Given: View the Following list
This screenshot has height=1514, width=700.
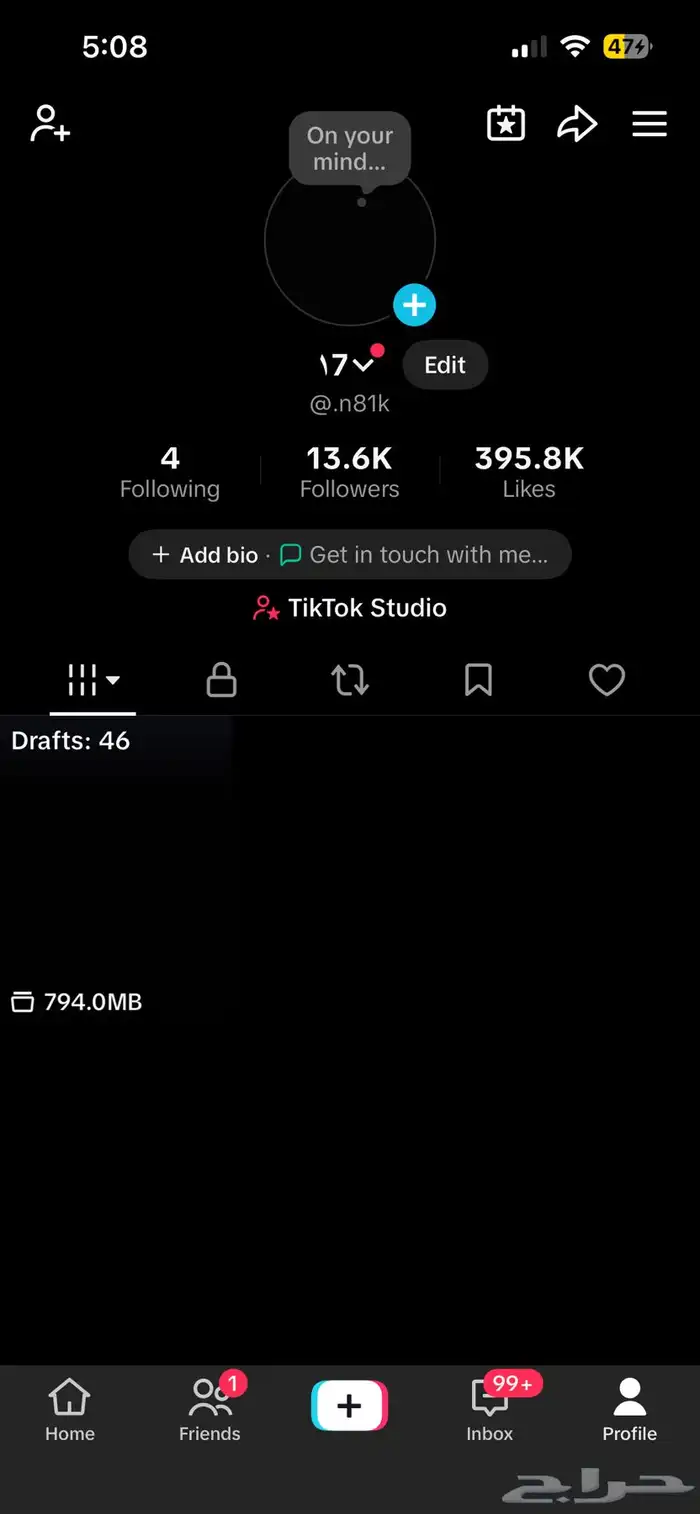Looking at the screenshot, I should [x=170, y=472].
